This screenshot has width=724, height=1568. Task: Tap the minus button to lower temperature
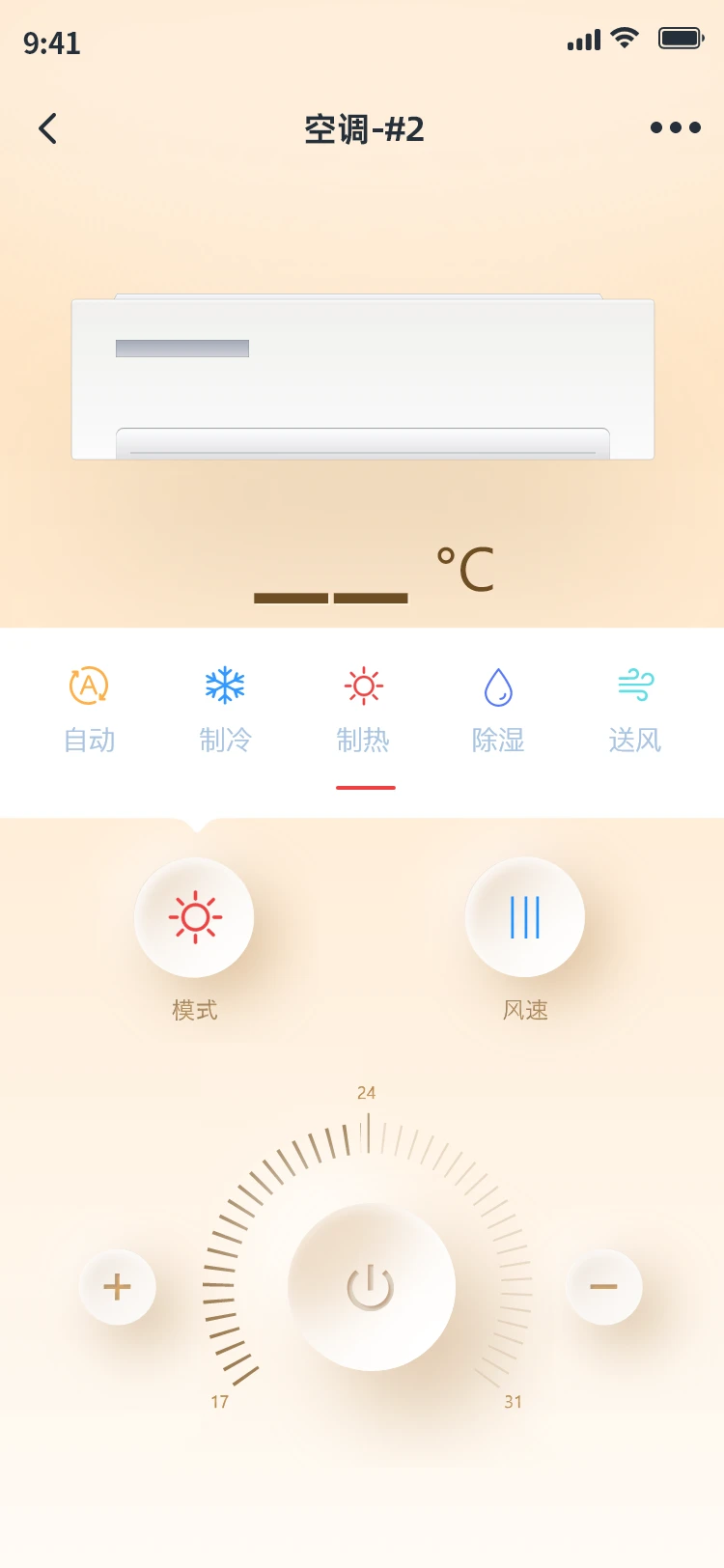[x=604, y=1286]
